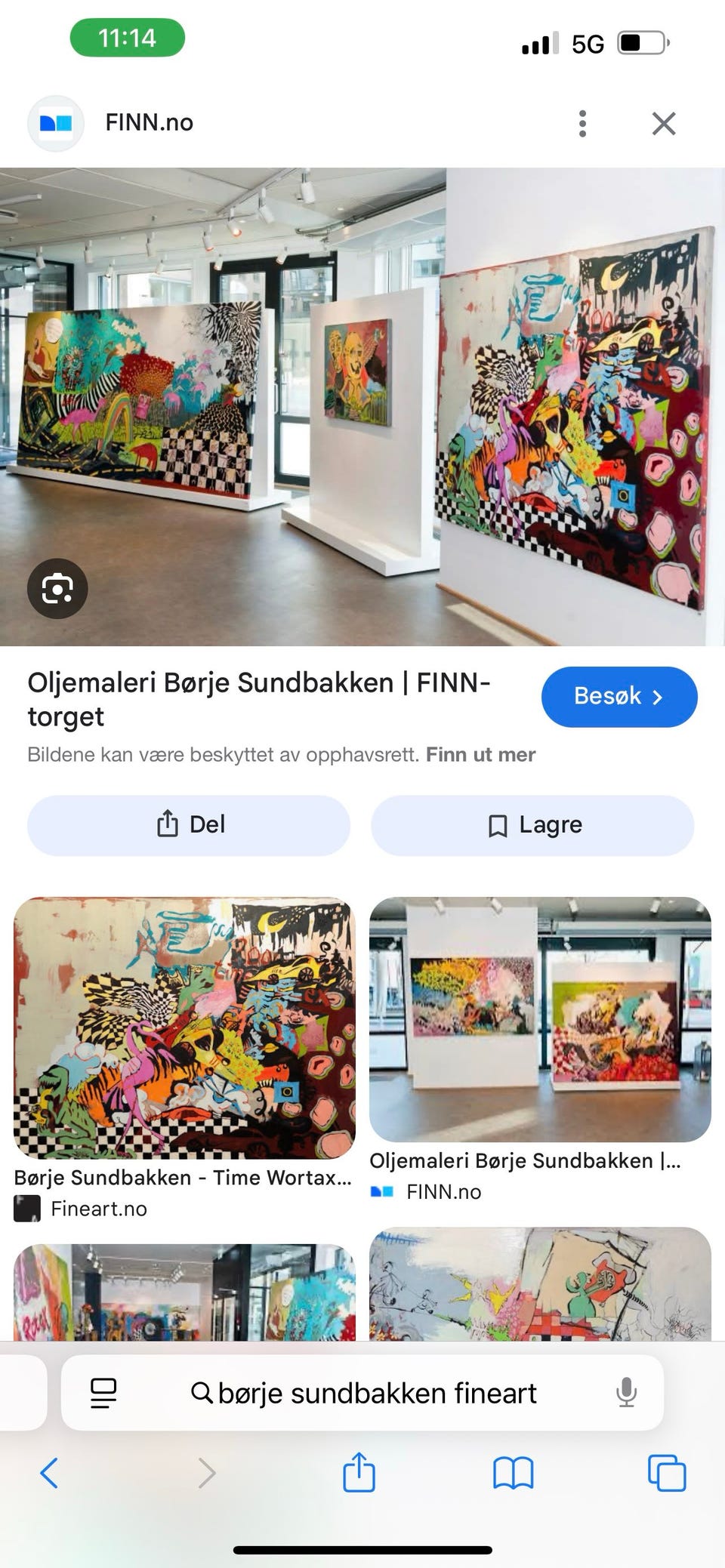This screenshot has width=725, height=1568.
Task: Tap the magnifying glass in the search bar
Action: (x=202, y=1393)
